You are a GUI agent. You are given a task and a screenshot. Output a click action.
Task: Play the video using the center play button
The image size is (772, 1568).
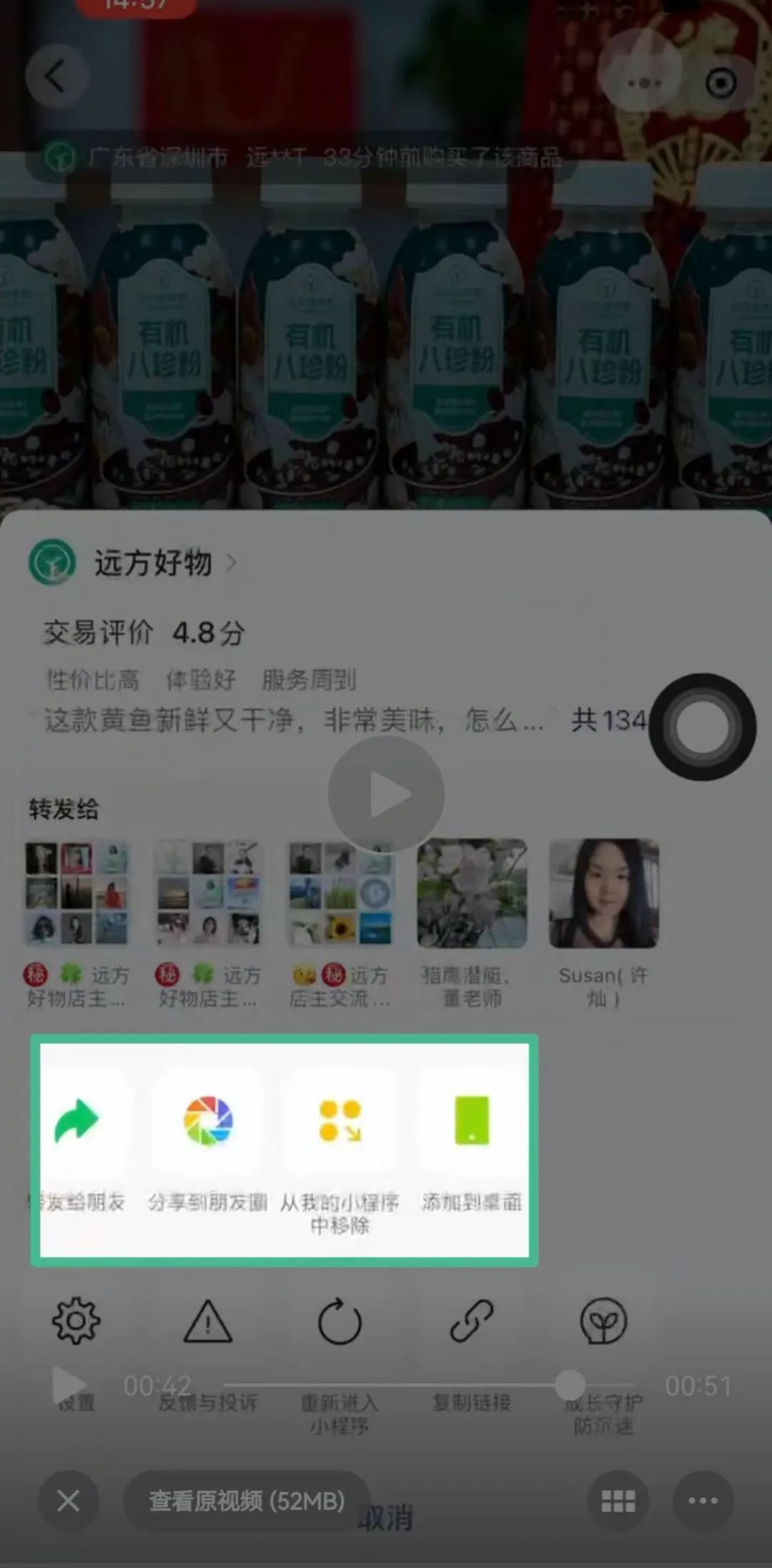(386, 794)
